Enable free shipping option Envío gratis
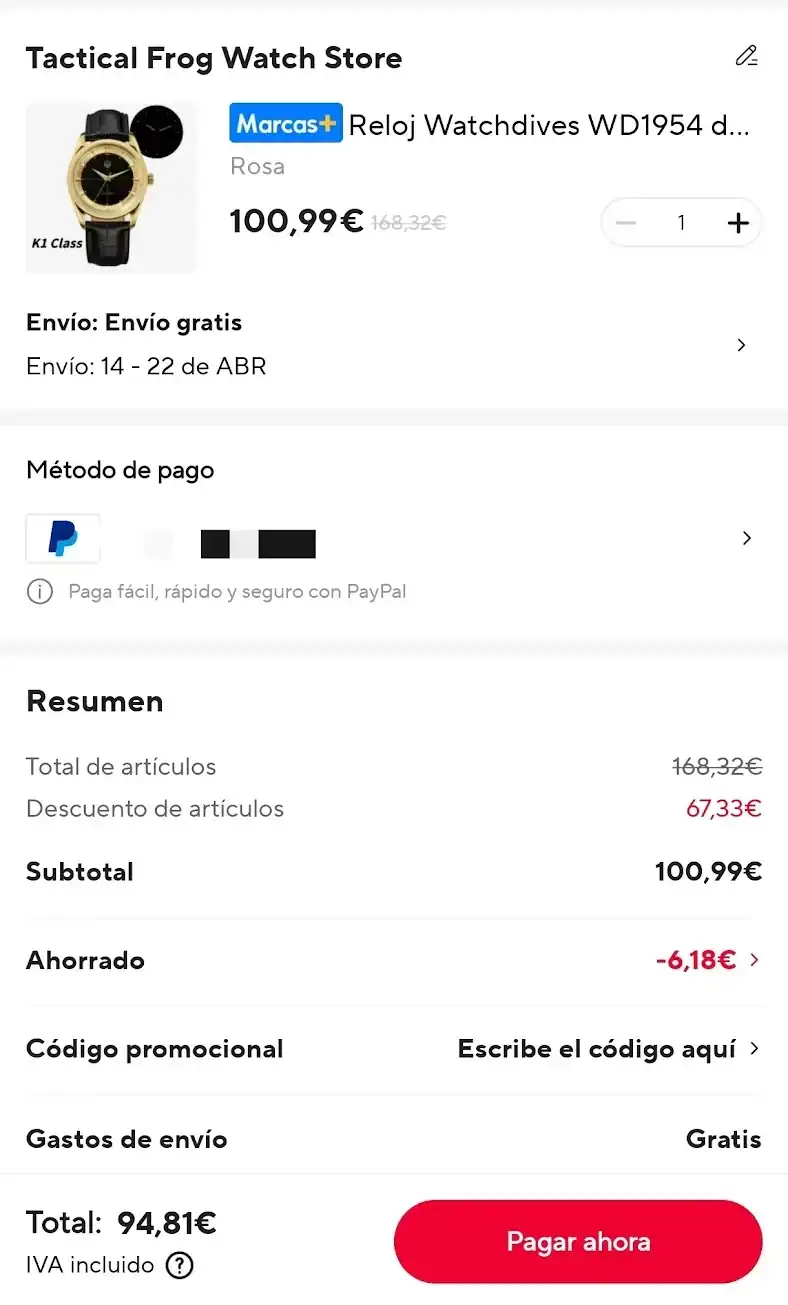788x1305 pixels. (133, 322)
